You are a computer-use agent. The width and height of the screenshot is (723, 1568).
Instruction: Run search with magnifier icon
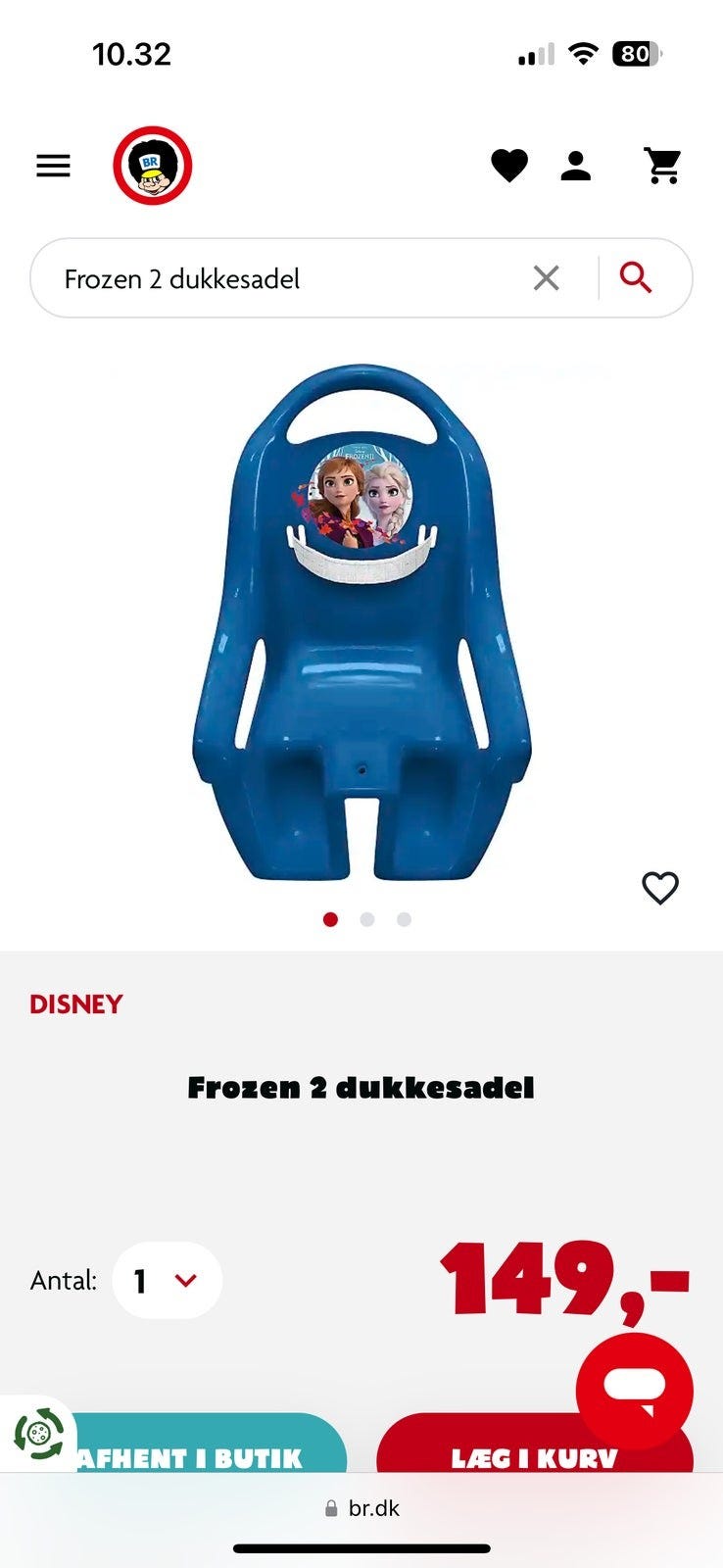636,278
